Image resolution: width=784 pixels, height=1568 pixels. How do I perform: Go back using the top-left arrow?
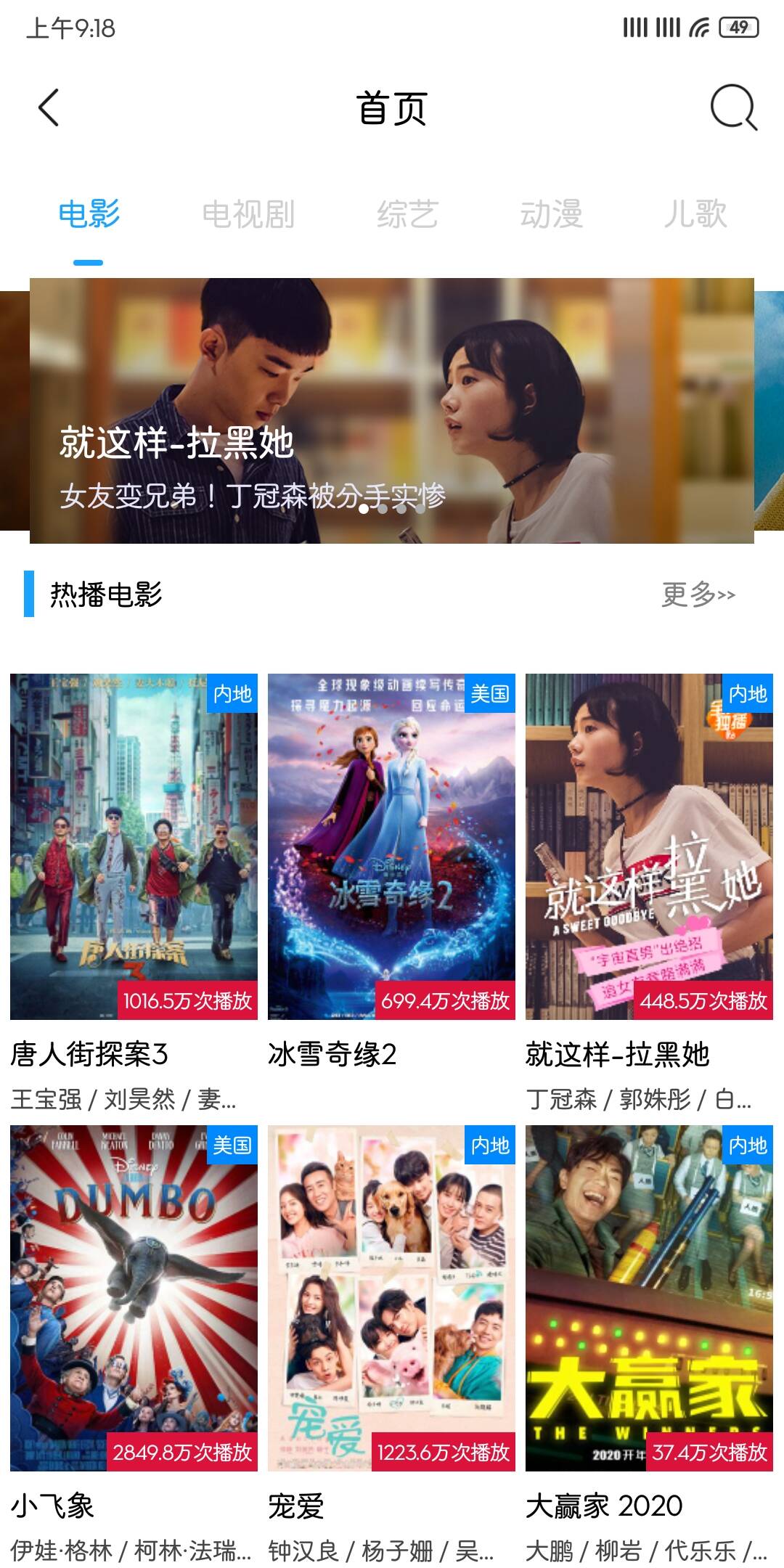49,108
